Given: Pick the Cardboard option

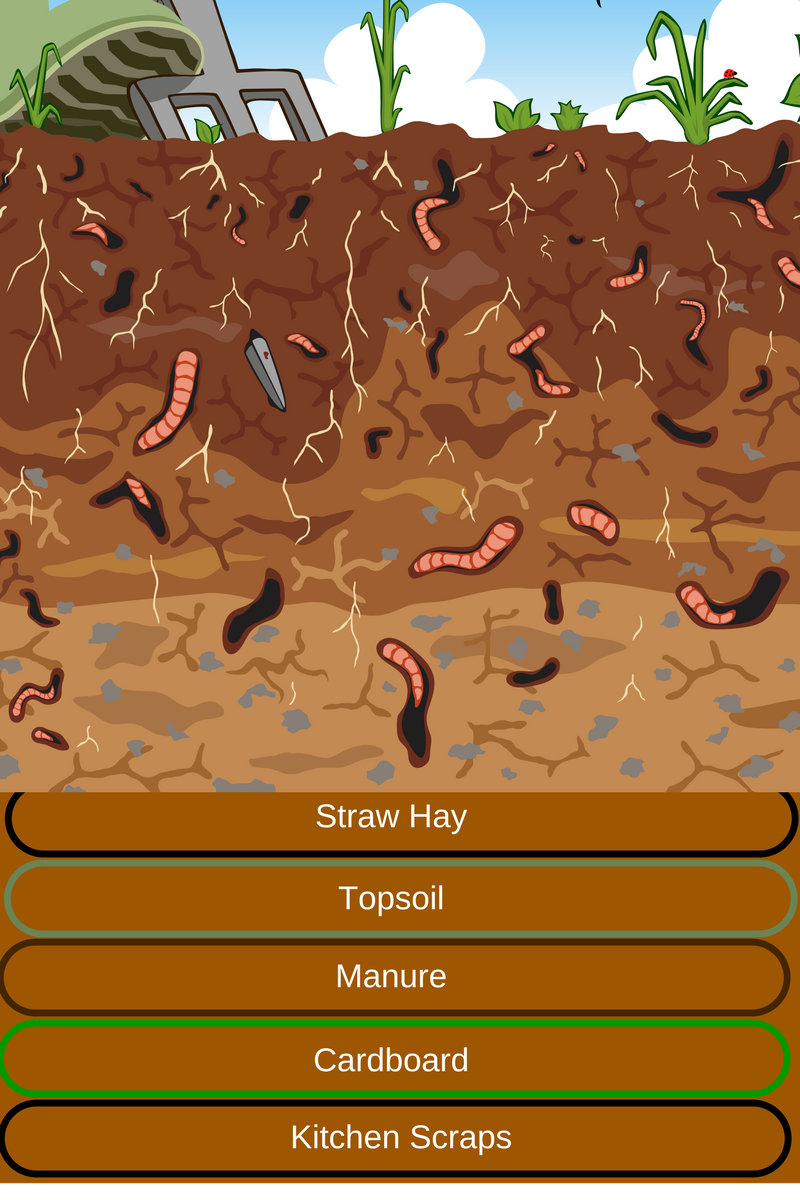Looking at the screenshot, I should tap(395, 1059).
